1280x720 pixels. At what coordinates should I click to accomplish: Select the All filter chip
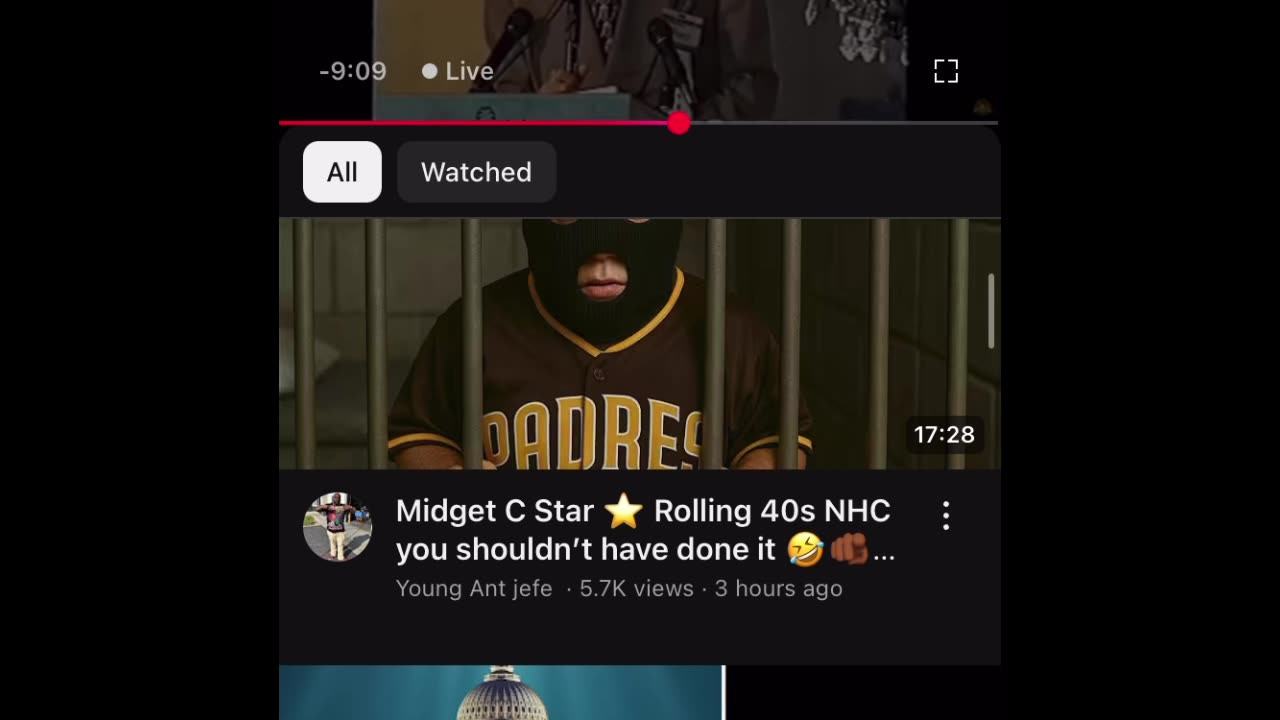click(342, 172)
